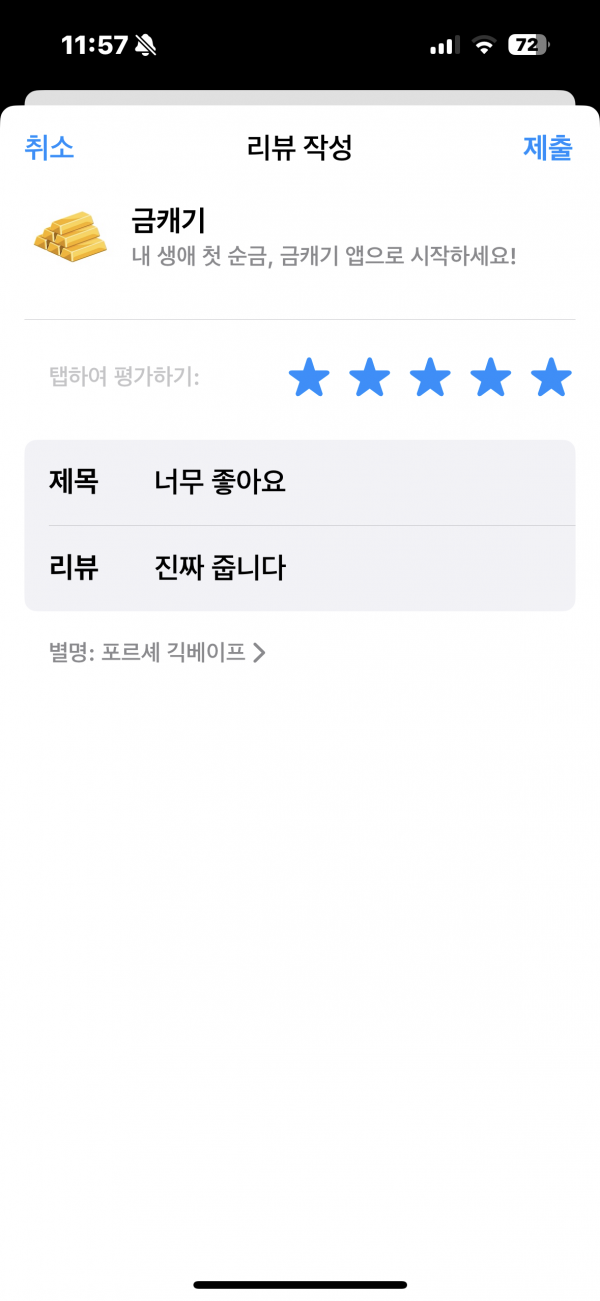Set rating to one star
This screenshot has width=600, height=1301.
coord(309,379)
